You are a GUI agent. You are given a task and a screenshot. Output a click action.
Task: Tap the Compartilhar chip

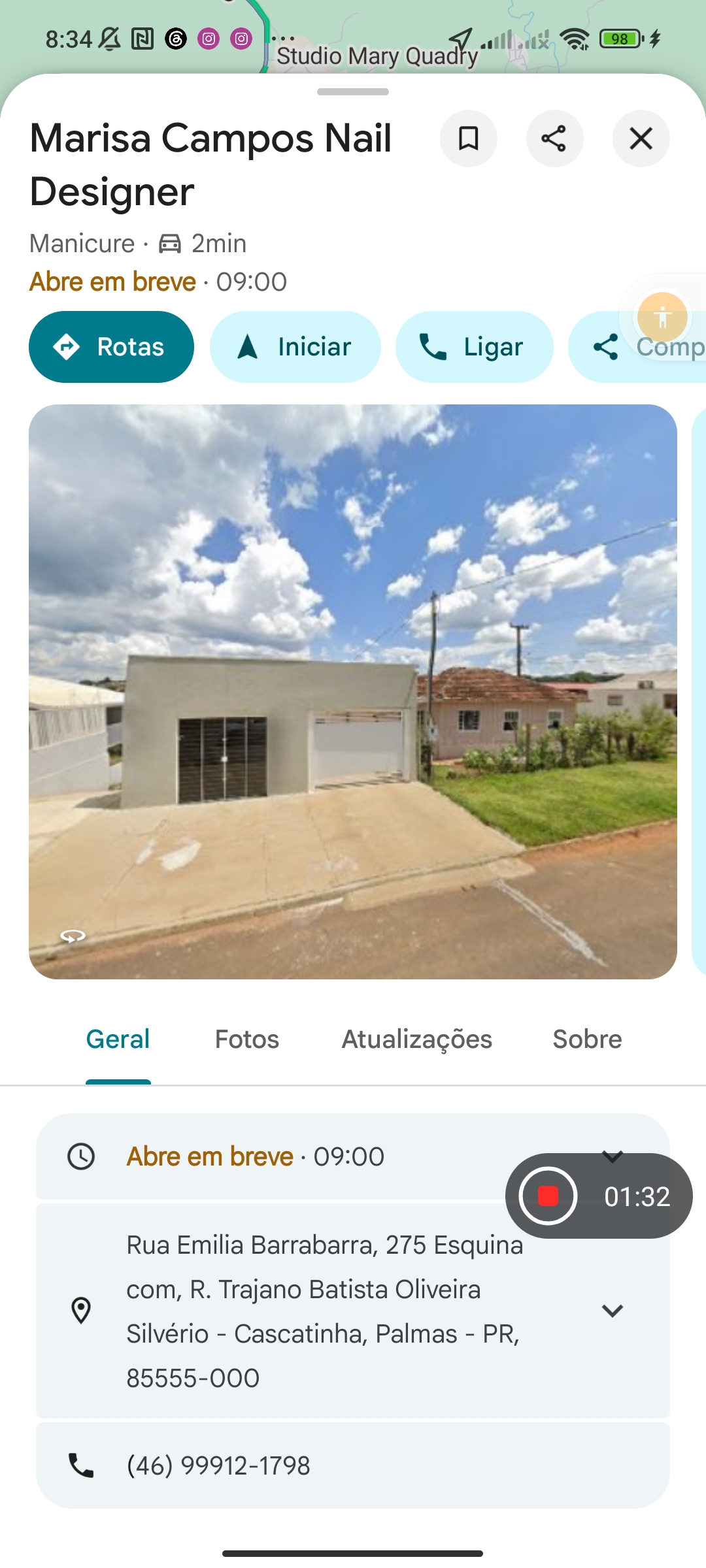pyautogui.click(x=637, y=347)
